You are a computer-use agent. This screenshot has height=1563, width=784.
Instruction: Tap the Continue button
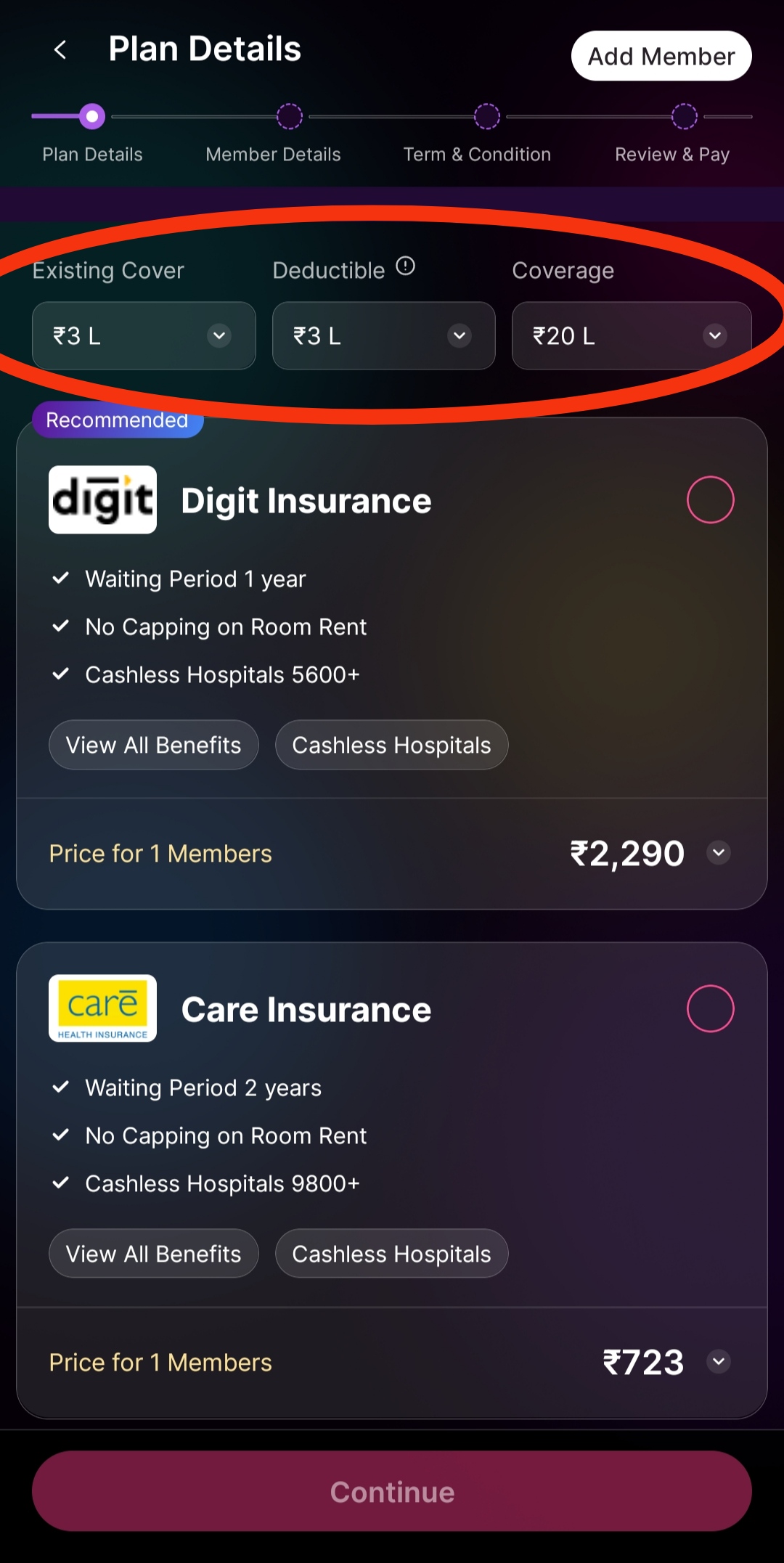point(392,1492)
